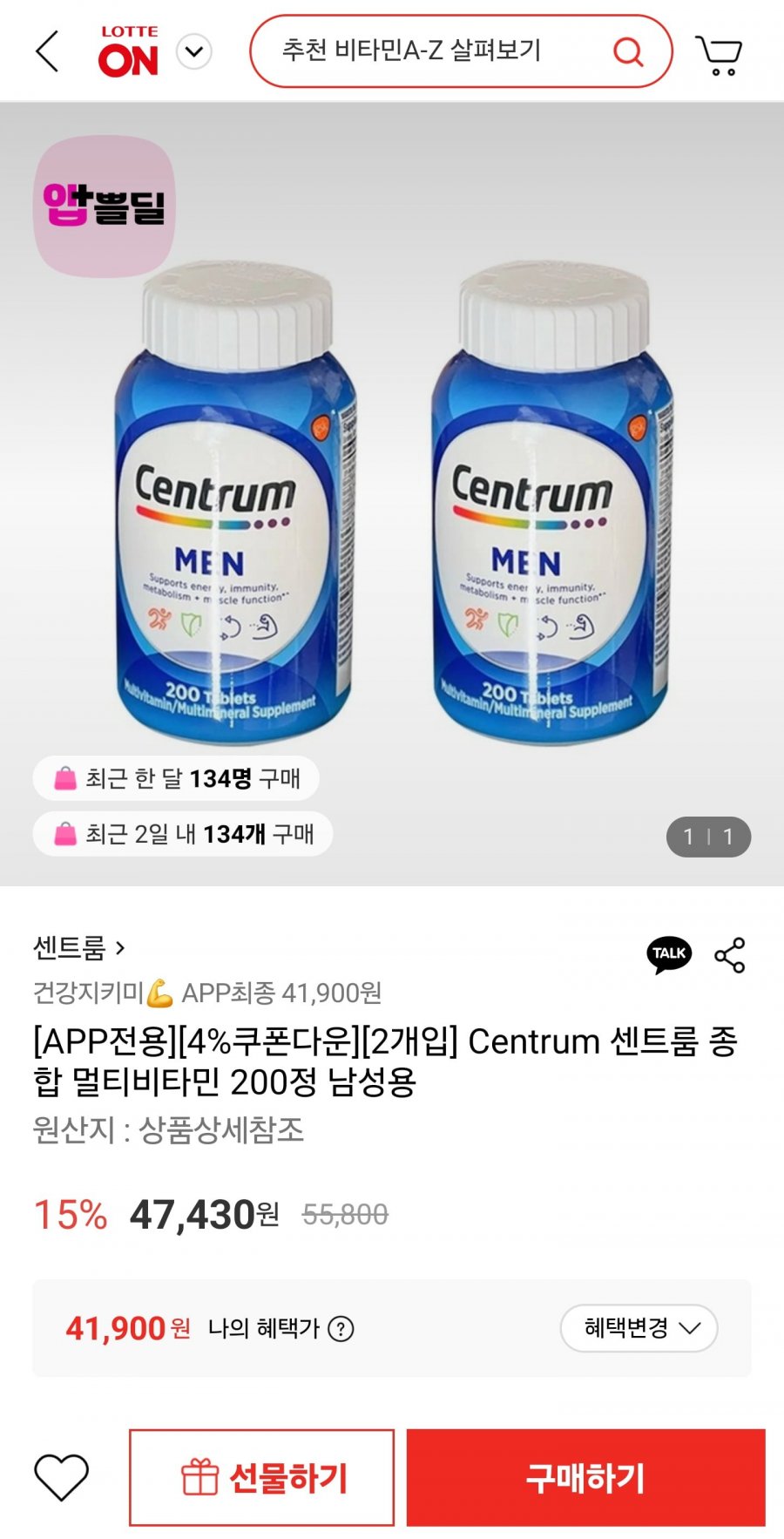Image resolution: width=784 pixels, height=1539 pixels.
Task: Open the shopping cart
Action: [719, 54]
